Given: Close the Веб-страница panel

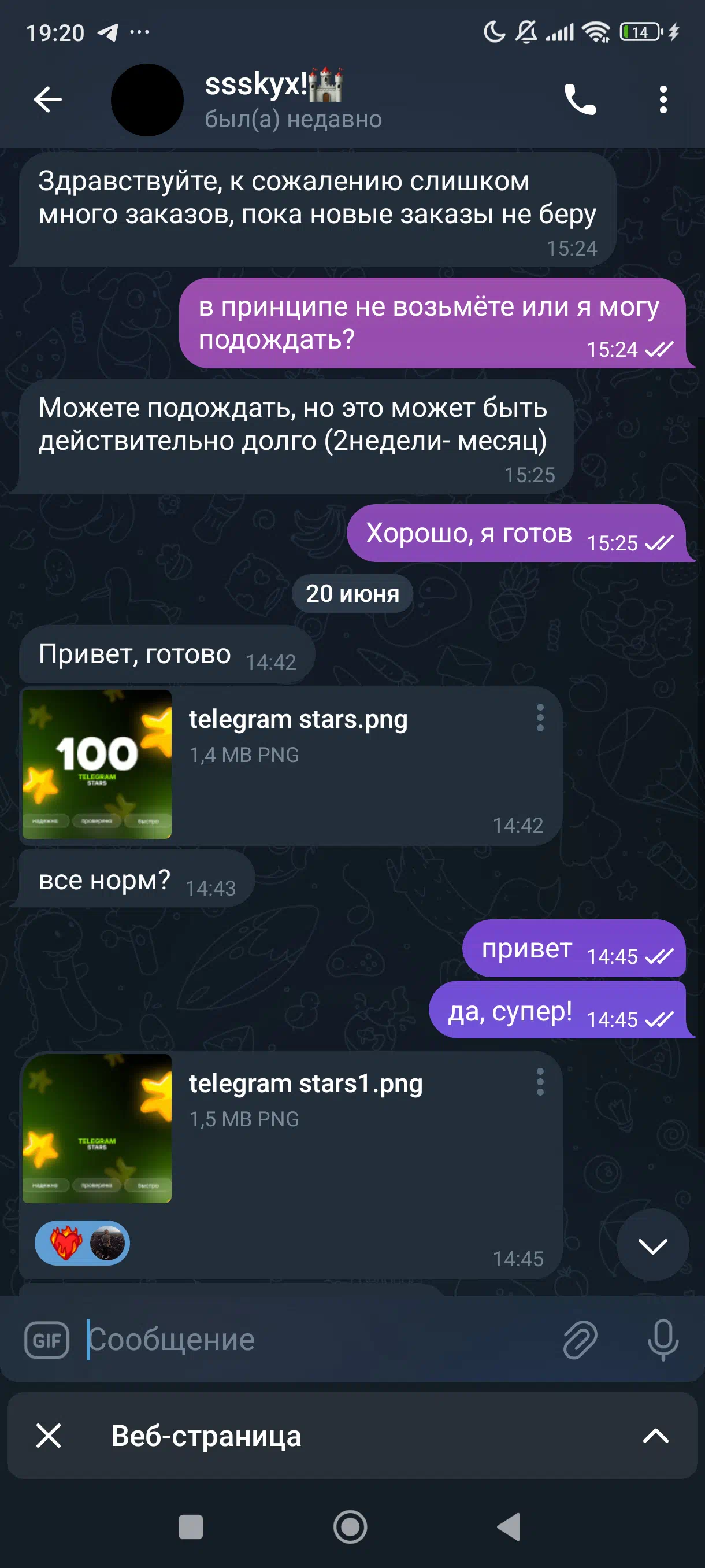Looking at the screenshot, I should pos(48,1436).
